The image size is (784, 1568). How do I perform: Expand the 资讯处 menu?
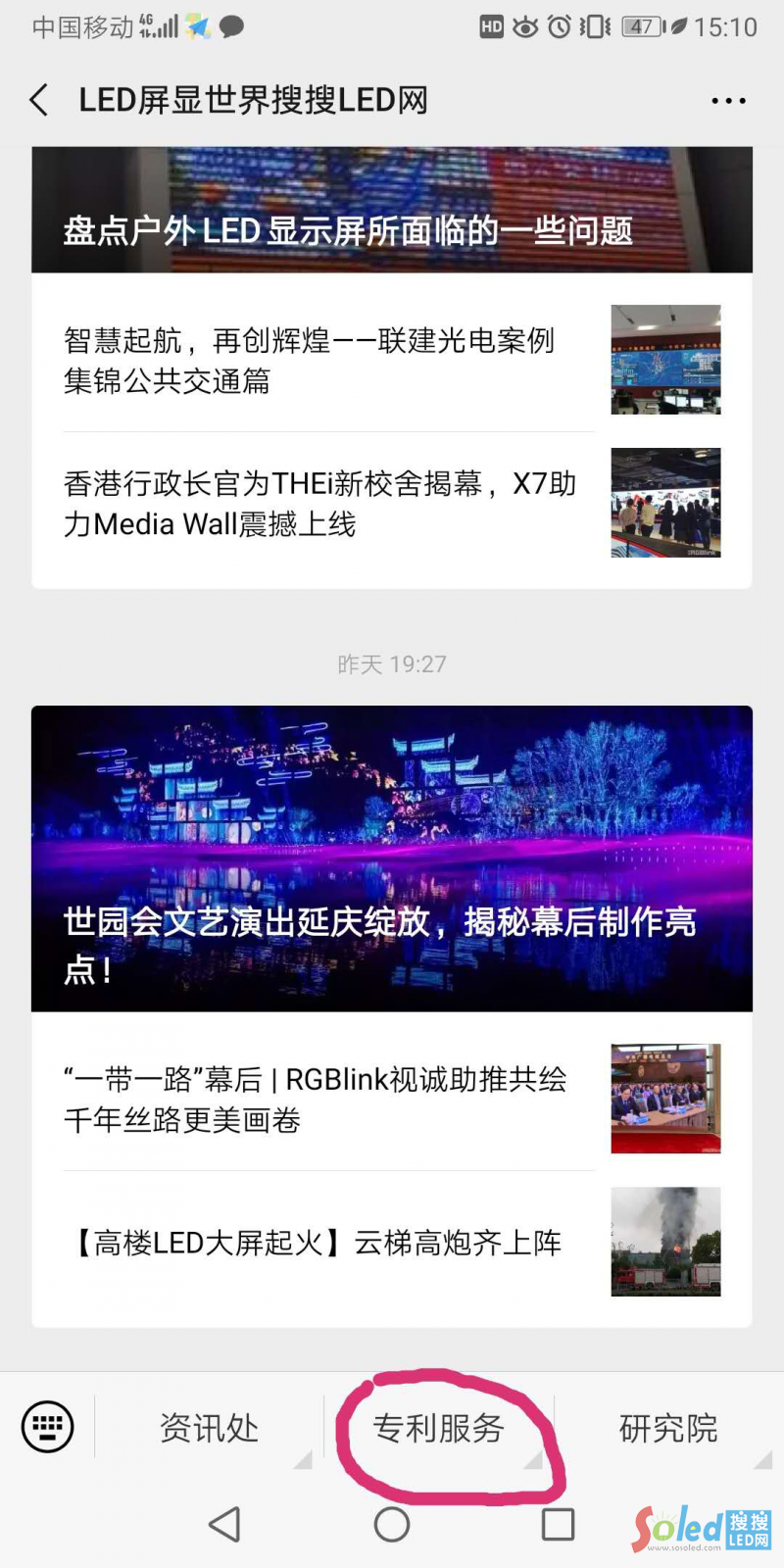[209, 1428]
